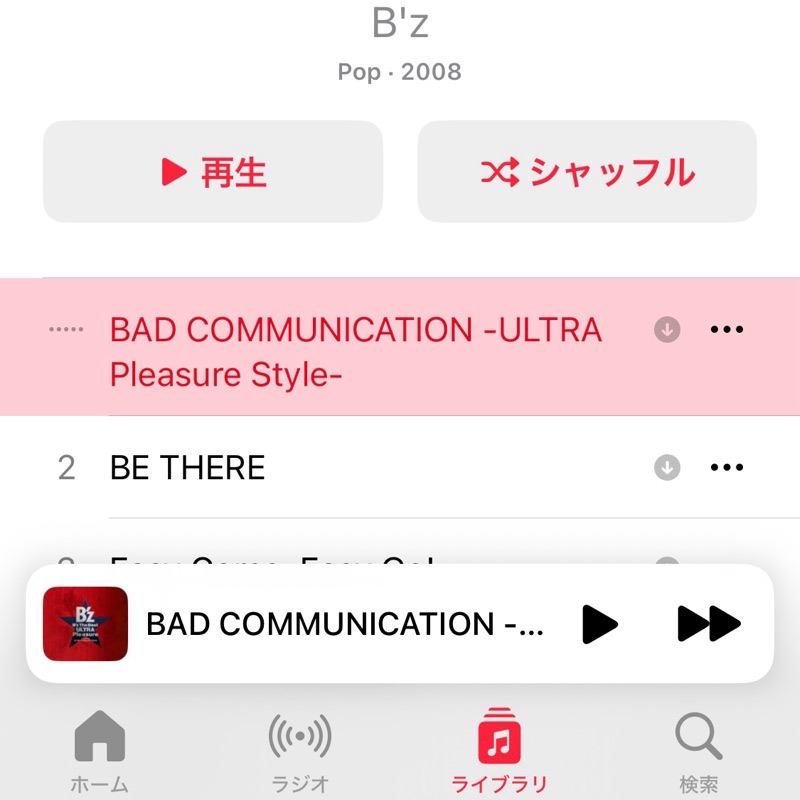Image resolution: width=800 pixels, height=800 pixels.
Task: Resume playback in the mini player
Action: (x=599, y=624)
